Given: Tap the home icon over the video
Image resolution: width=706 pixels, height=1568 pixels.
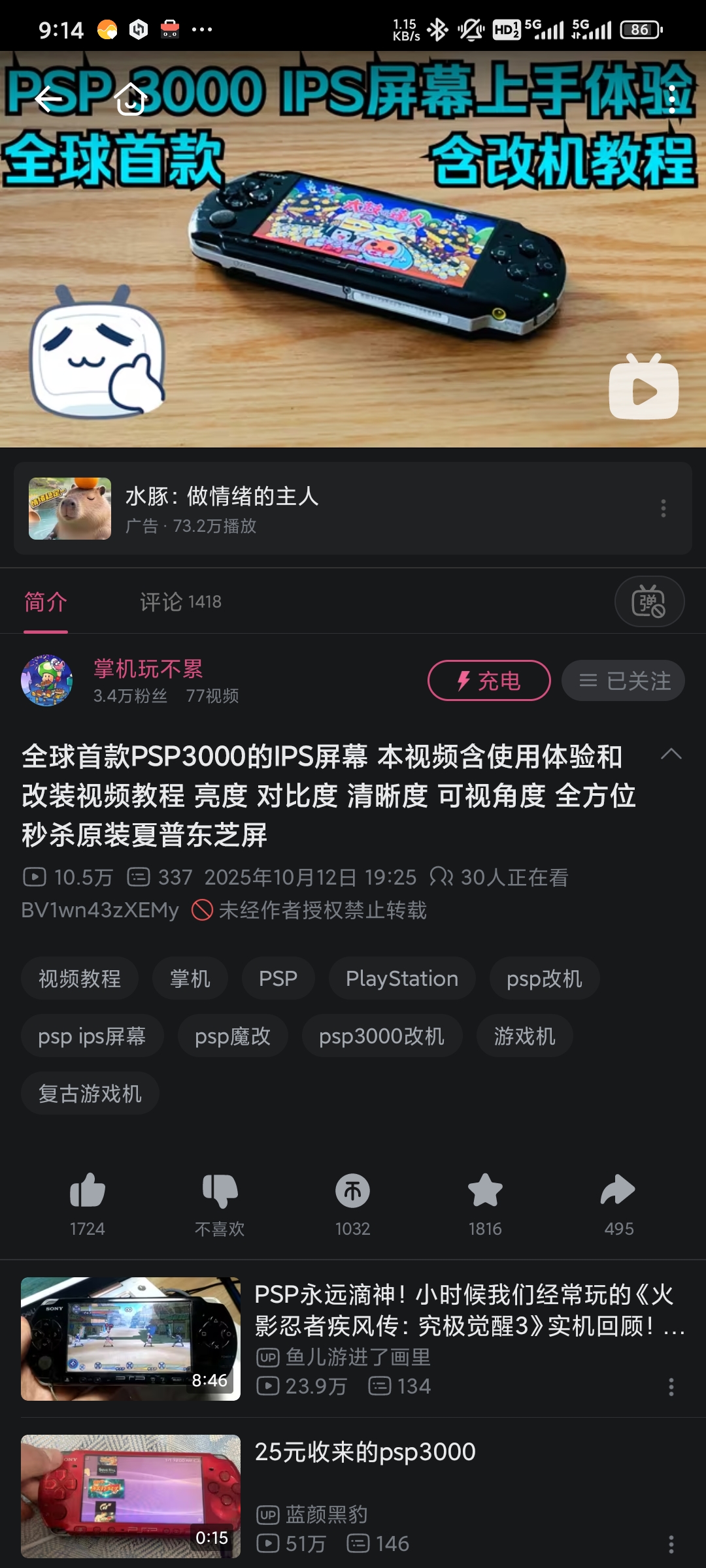Looking at the screenshot, I should (x=130, y=99).
